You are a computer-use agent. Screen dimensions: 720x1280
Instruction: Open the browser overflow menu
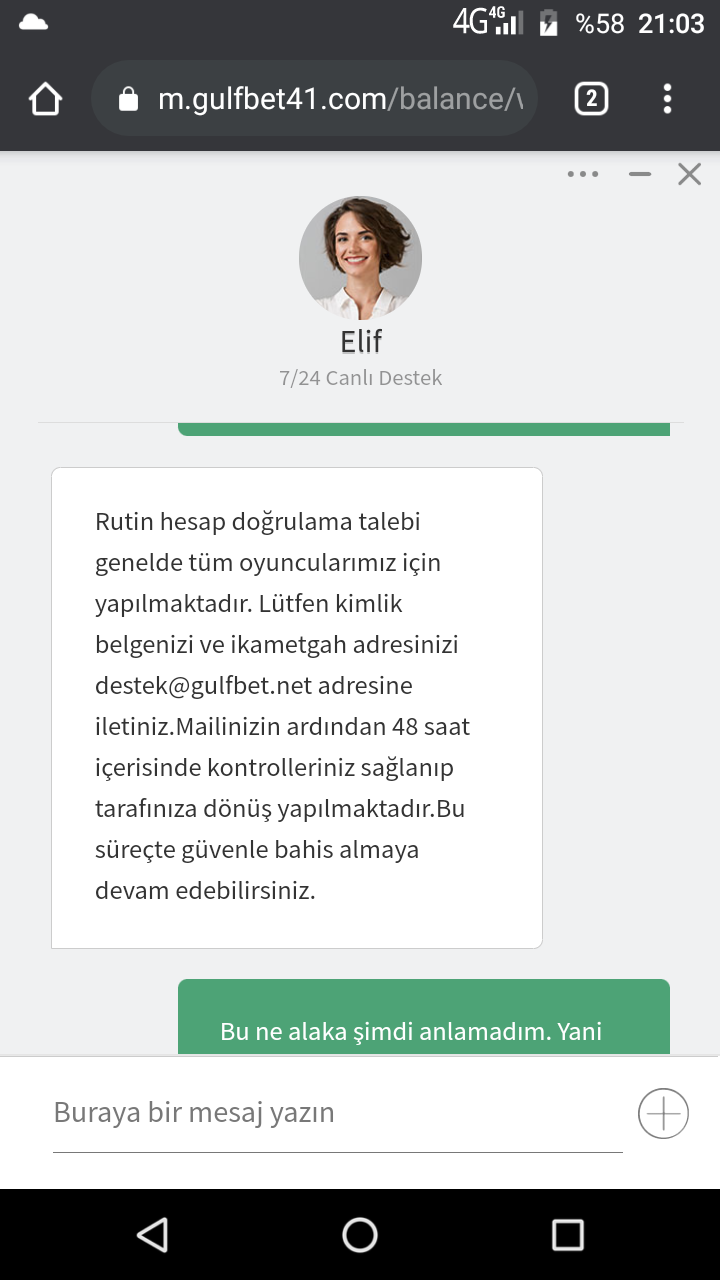(667, 99)
